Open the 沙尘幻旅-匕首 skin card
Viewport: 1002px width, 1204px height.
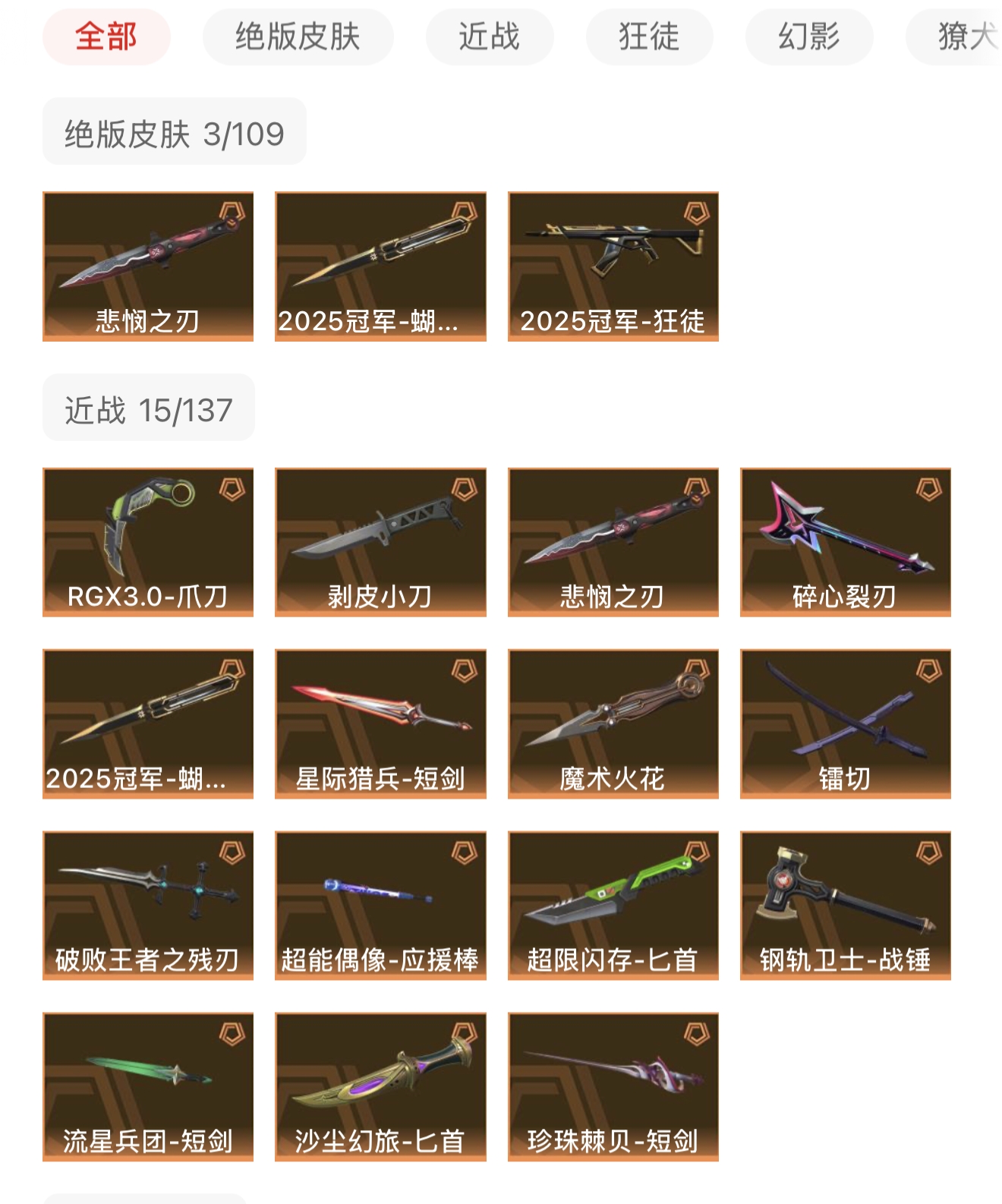click(x=380, y=1086)
